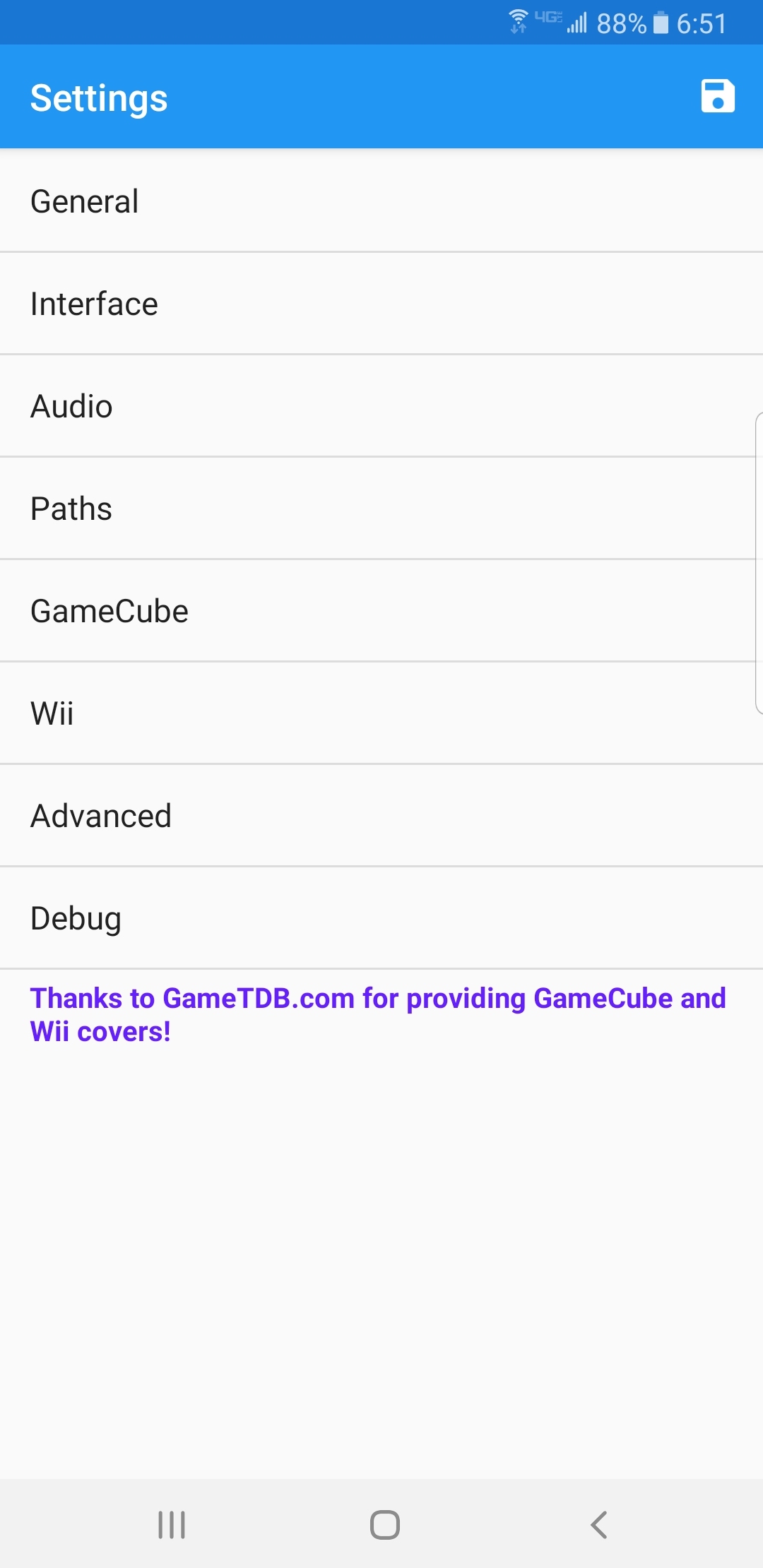
Task: Tap the Settings title text
Action: (x=99, y=97)
